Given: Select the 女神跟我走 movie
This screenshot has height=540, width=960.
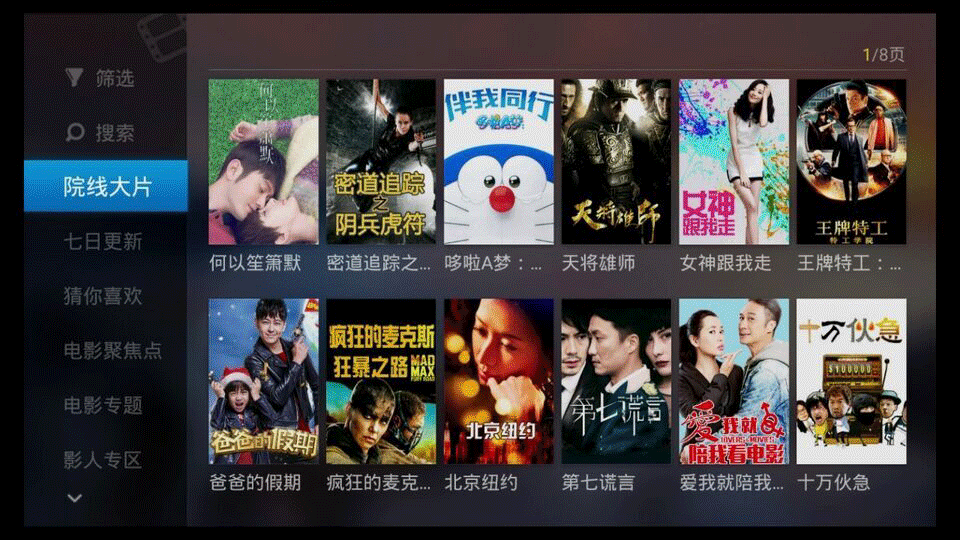Looking at the screenshot, I should [x=734, y=162].
